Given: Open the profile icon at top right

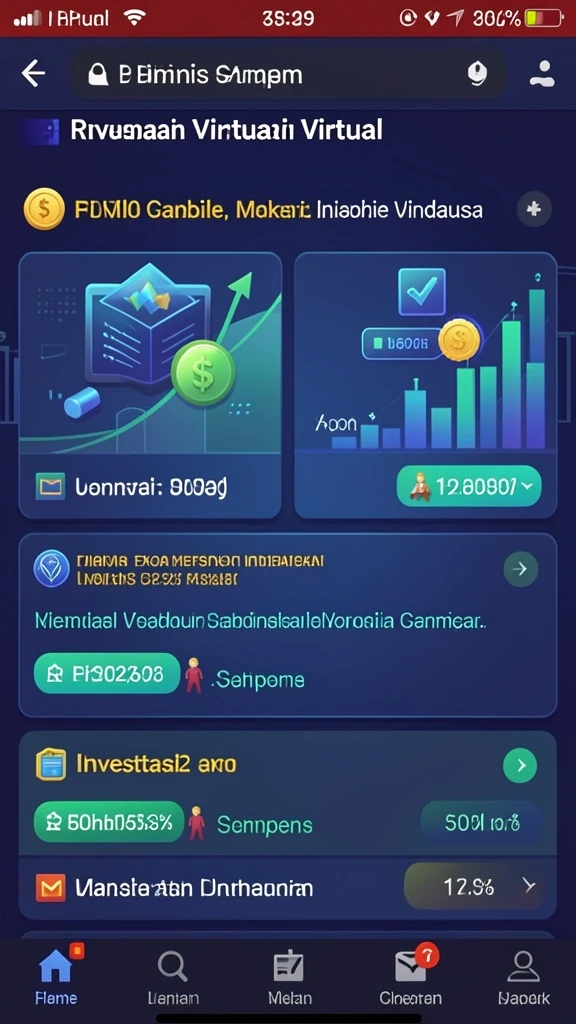Looking at the screenshot, I should pos(542,74).
